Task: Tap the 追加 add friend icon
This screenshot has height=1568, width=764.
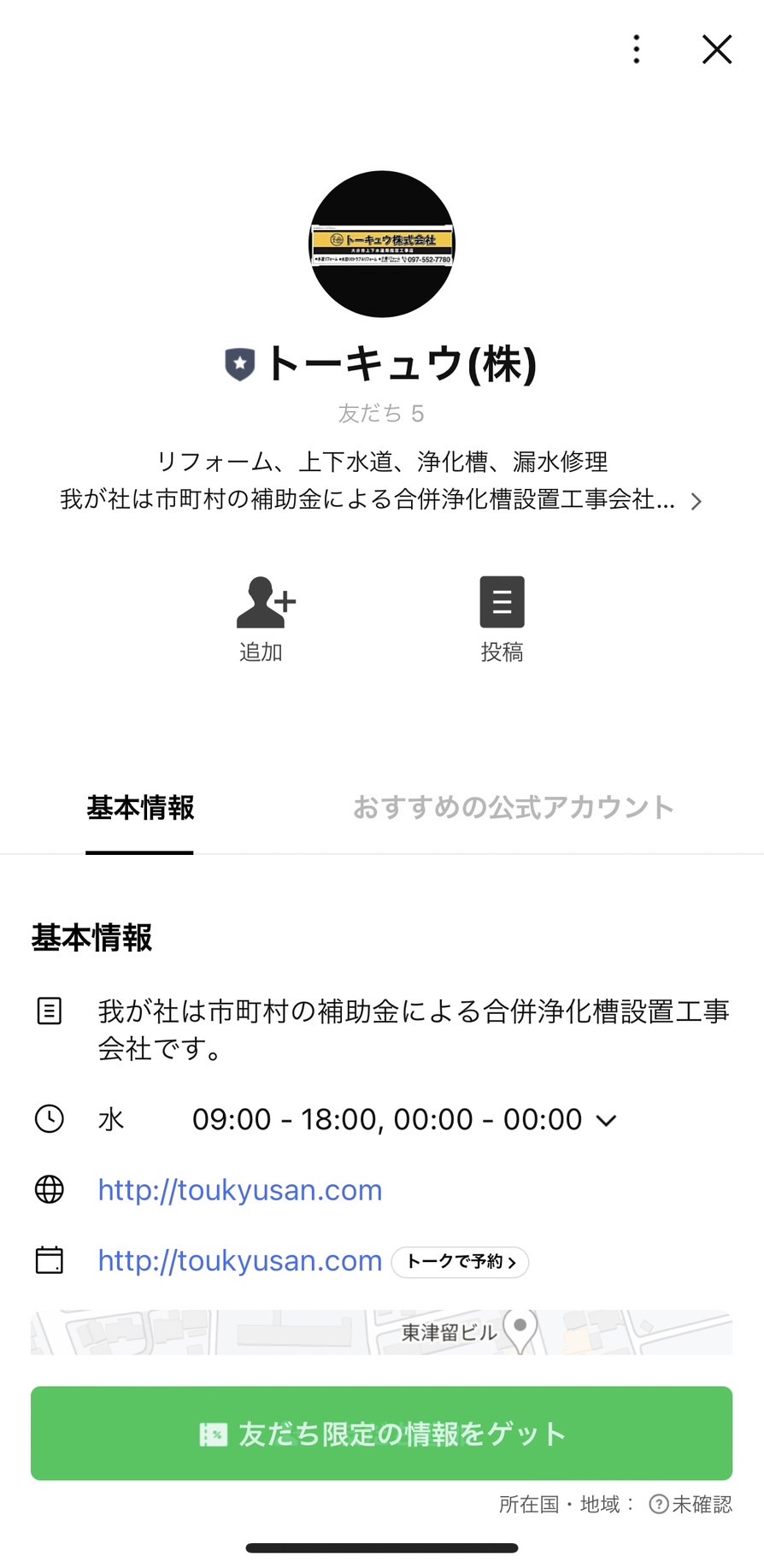Action: 263,602
